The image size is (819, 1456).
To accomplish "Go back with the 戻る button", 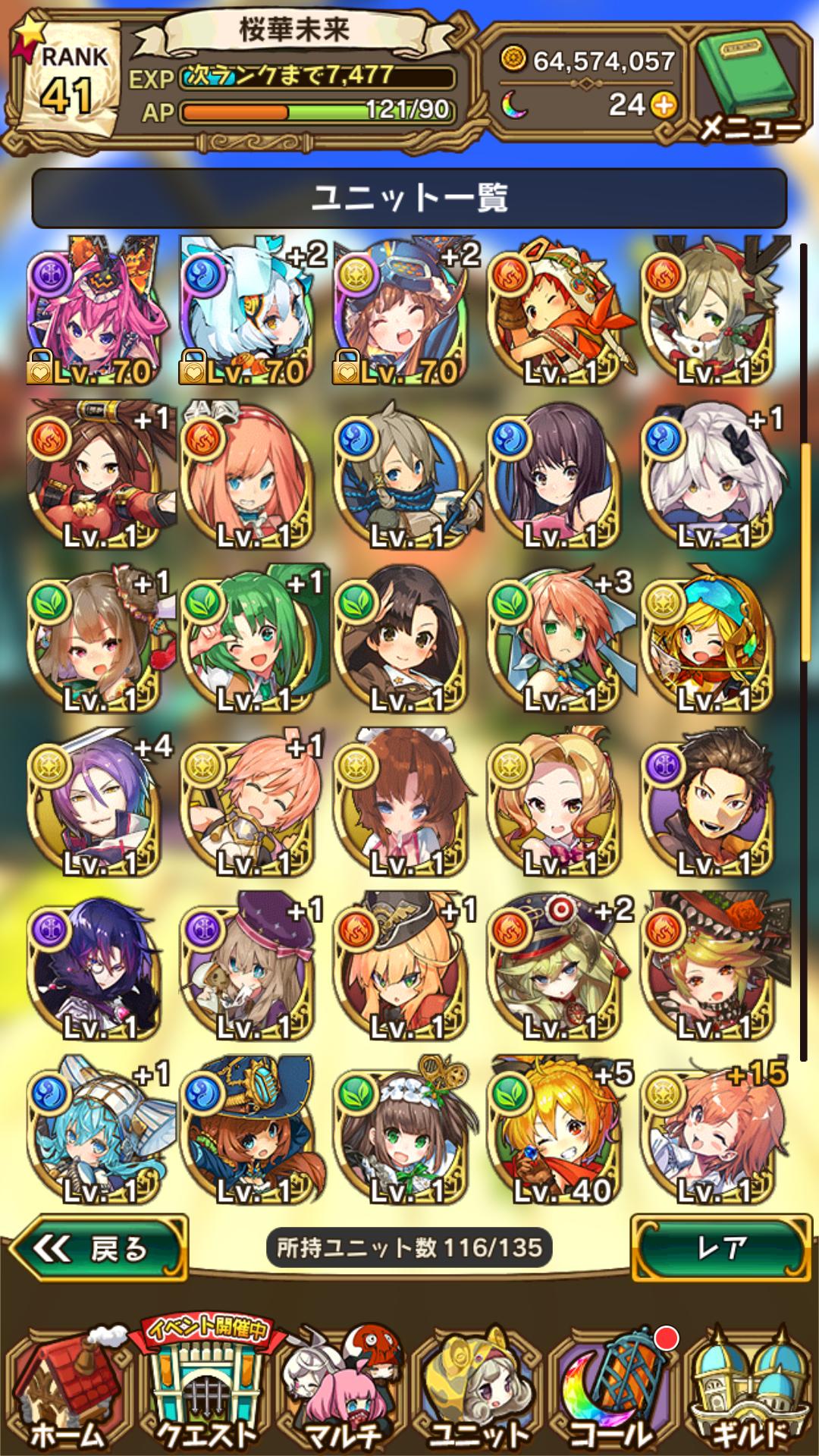I will pyautogui.click(x=99, y=1248).
